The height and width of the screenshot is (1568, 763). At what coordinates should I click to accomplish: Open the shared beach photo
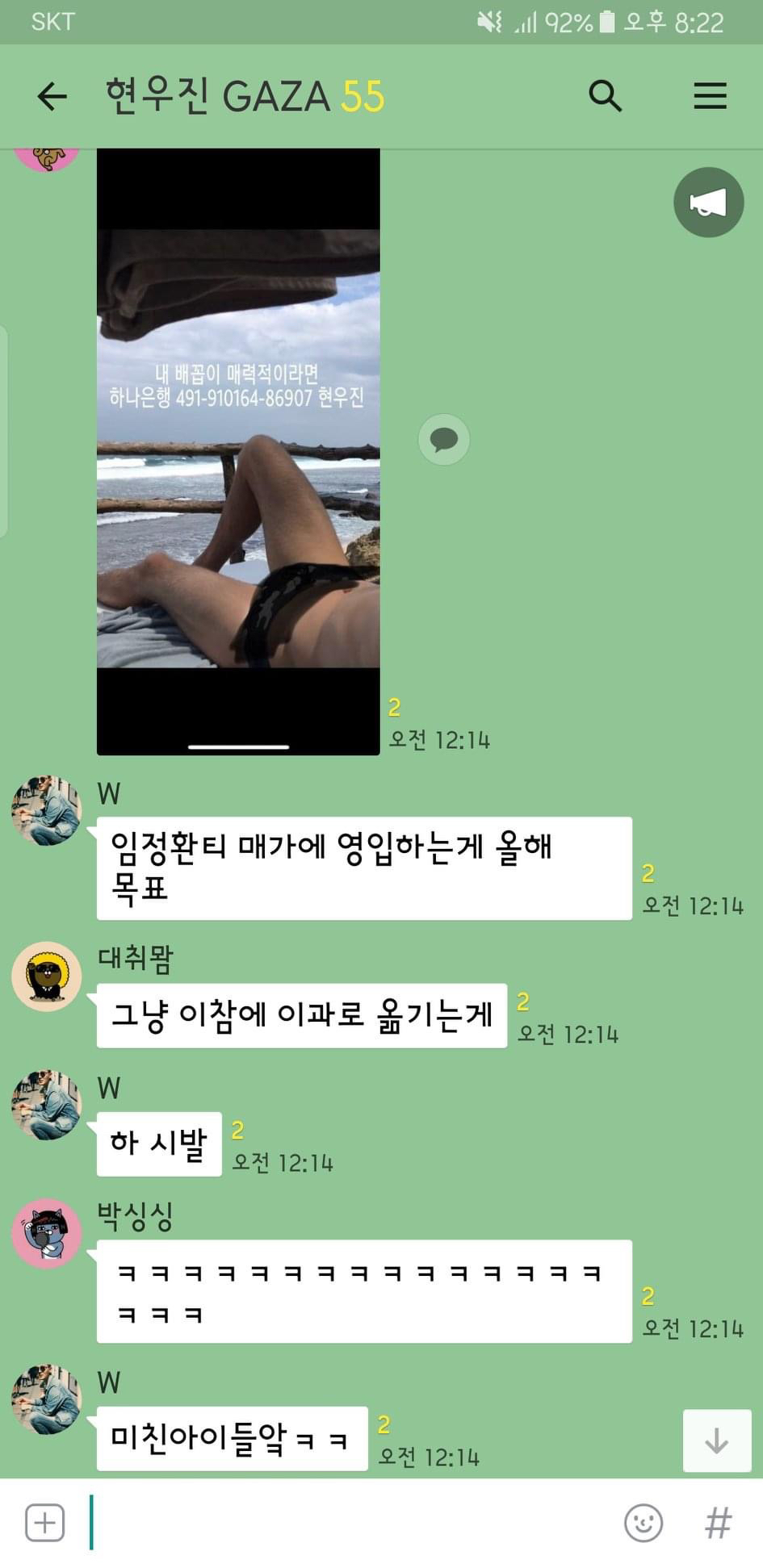point(238,451)
